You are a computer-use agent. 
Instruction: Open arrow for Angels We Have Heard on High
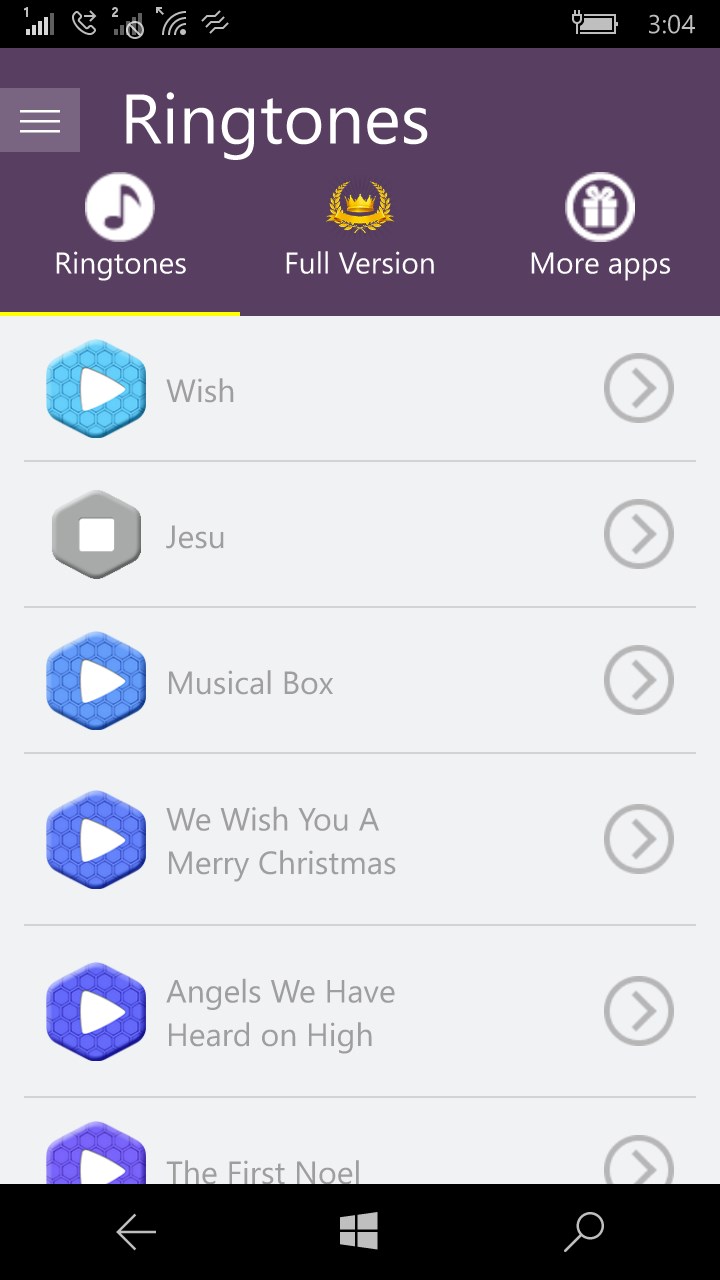pyautogui.click(x=639, y=1011)
